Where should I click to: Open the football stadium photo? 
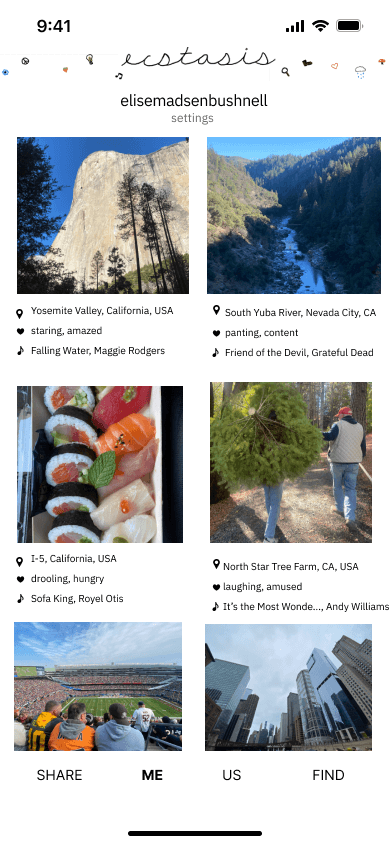pos(98,686)
